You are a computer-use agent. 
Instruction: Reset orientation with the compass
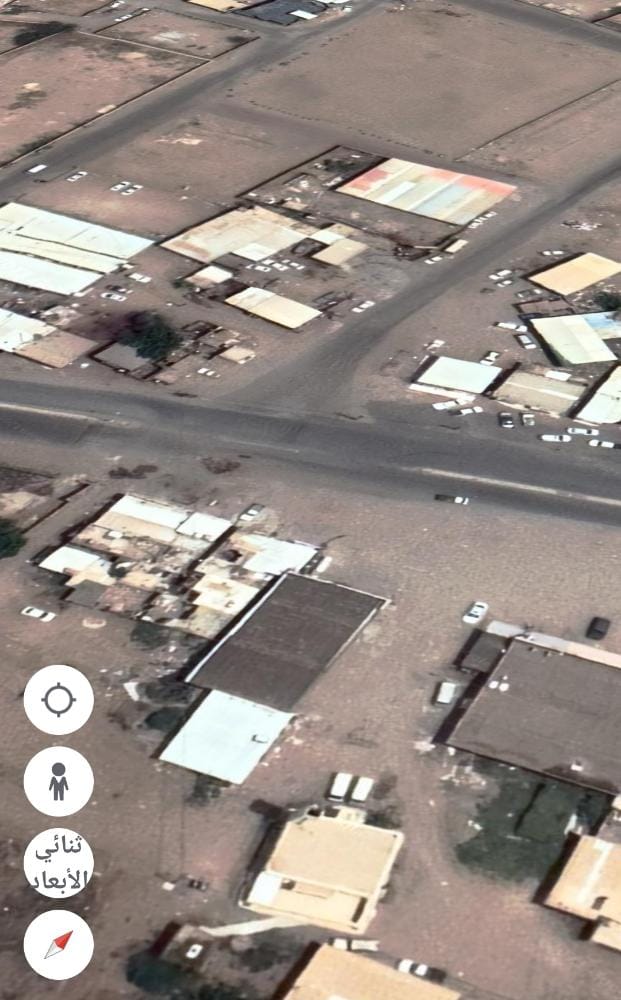point(59,944)
